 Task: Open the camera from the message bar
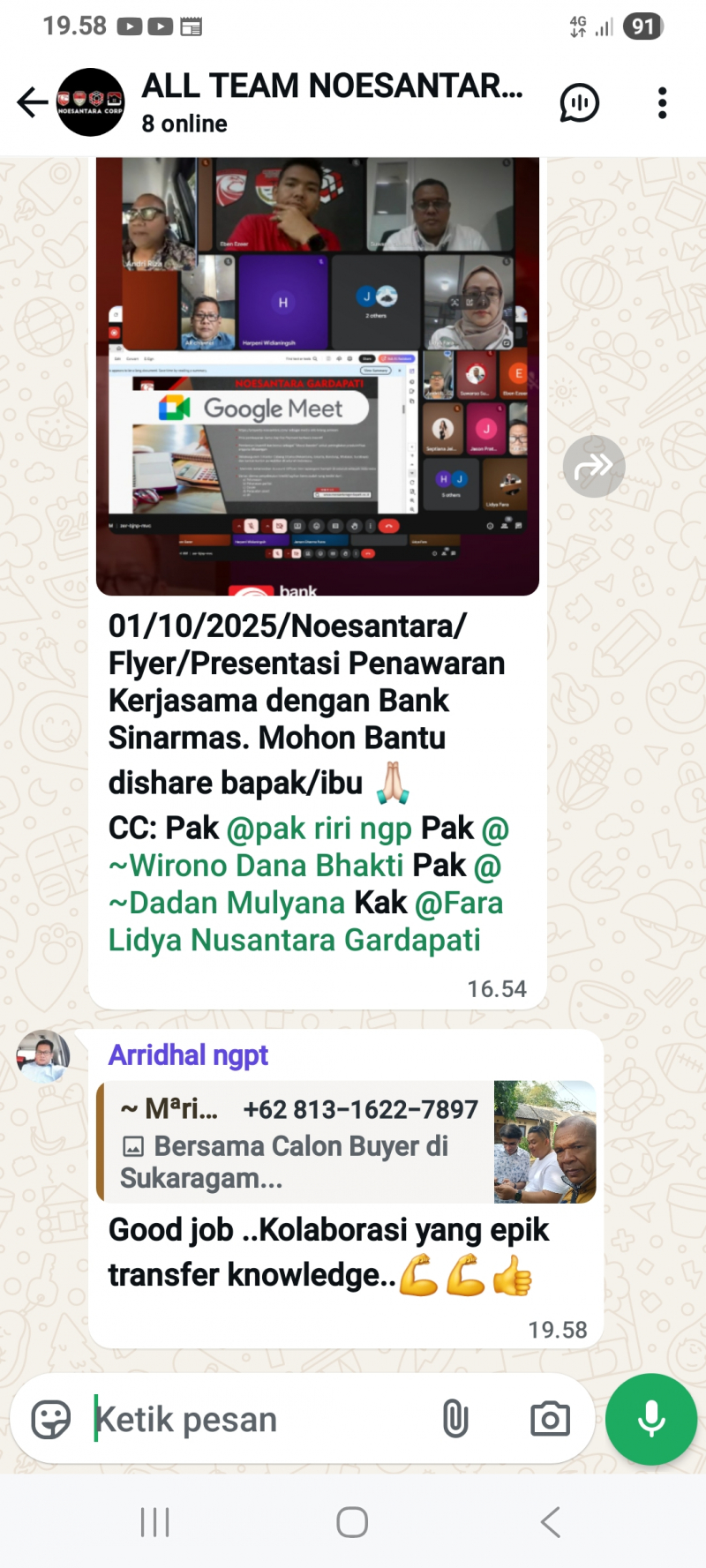coord(549,1420)
